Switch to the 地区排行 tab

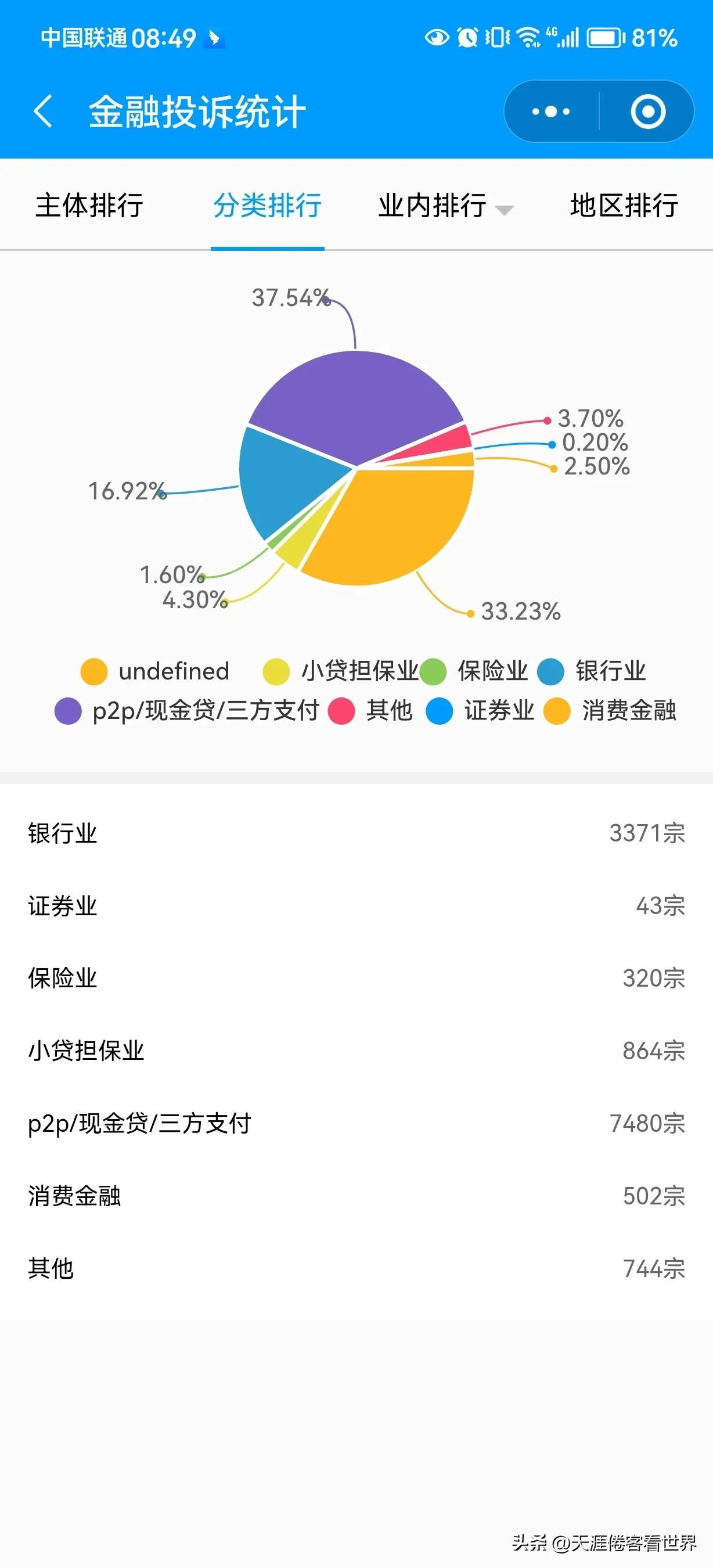click(624, 205)
